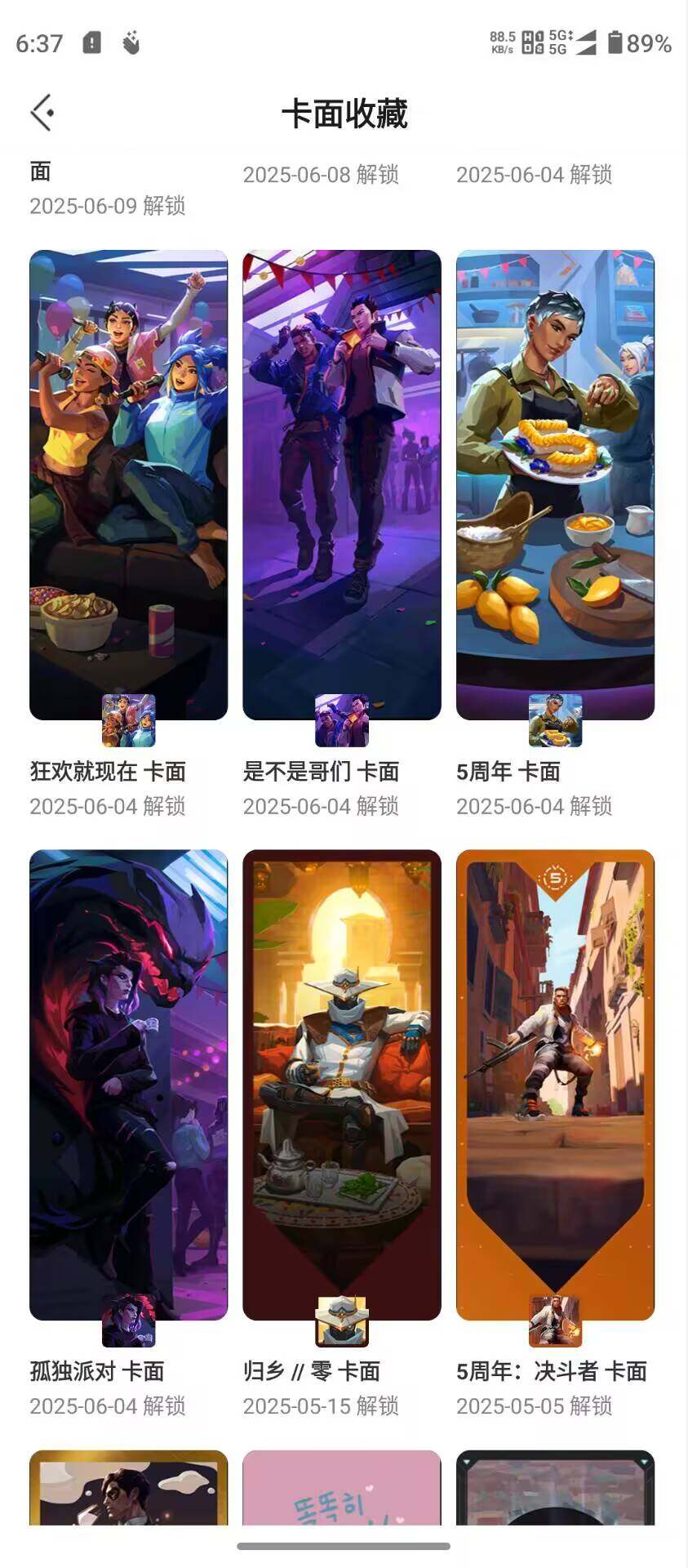This screenshot has height=1568, width=688.
Task: Tap the badge icon under 孤独派对 card
Action: (x=128, y=1324)
